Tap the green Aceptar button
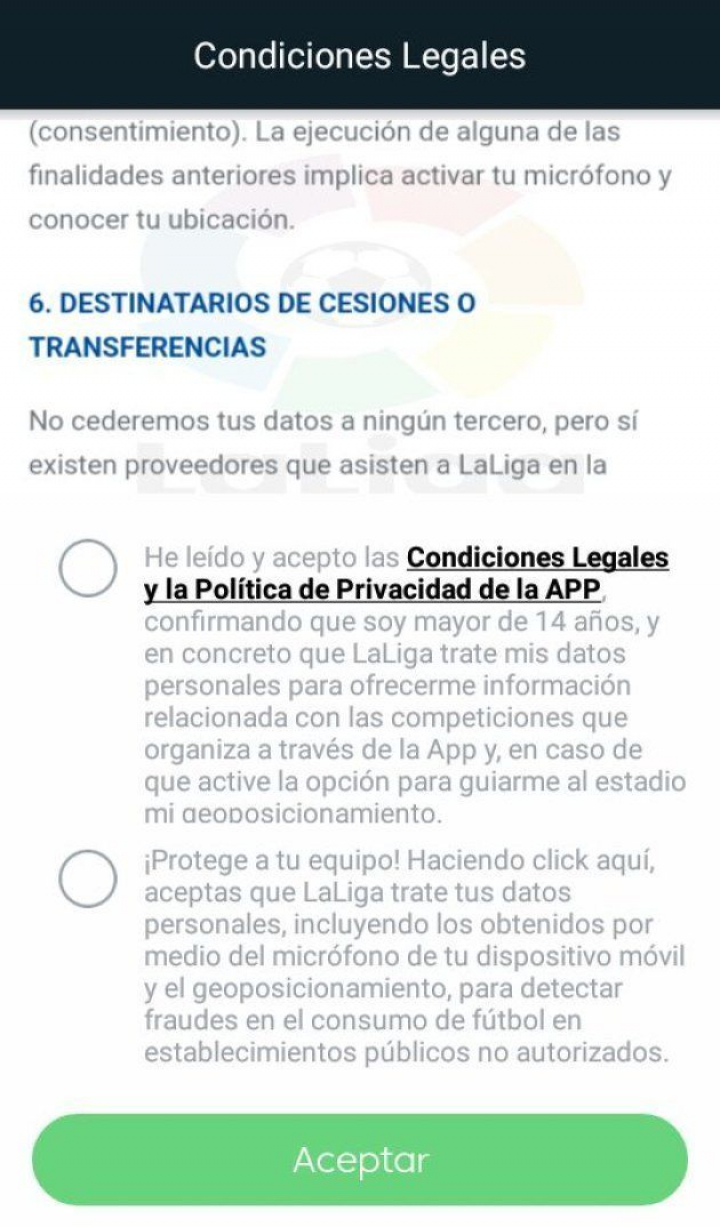This screenshot has width=720, height=1227. (x=360, y=1160)
